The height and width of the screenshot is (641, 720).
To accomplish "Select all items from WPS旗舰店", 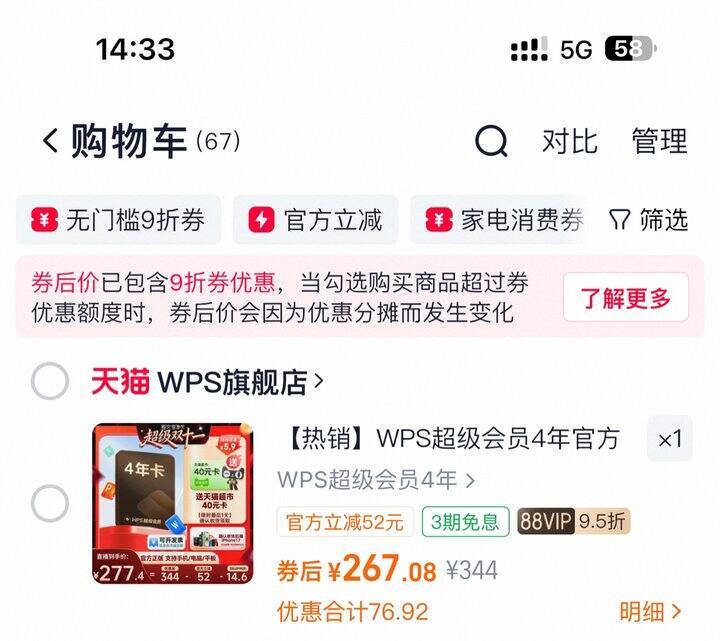I will [x=50, y=381].
